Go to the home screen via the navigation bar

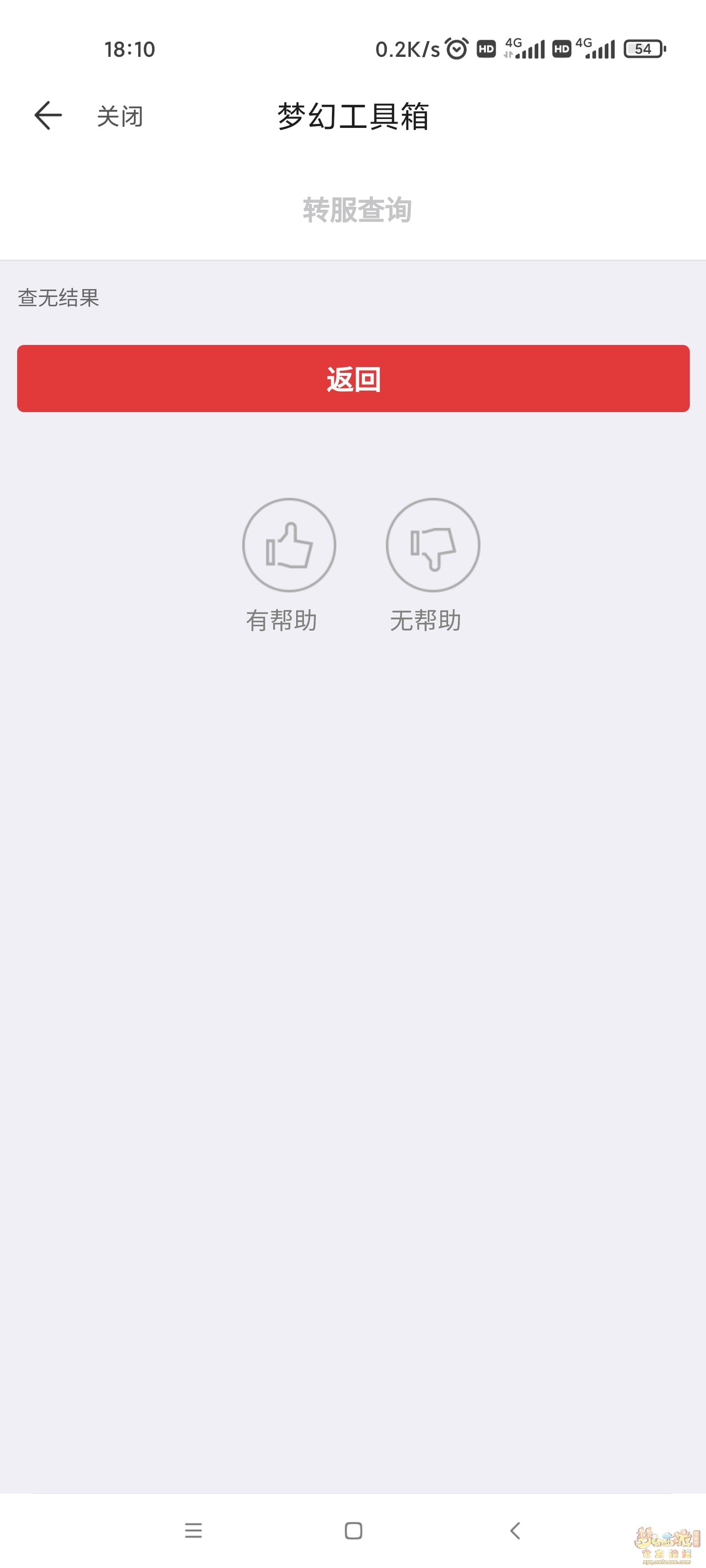pos(353,1530)
